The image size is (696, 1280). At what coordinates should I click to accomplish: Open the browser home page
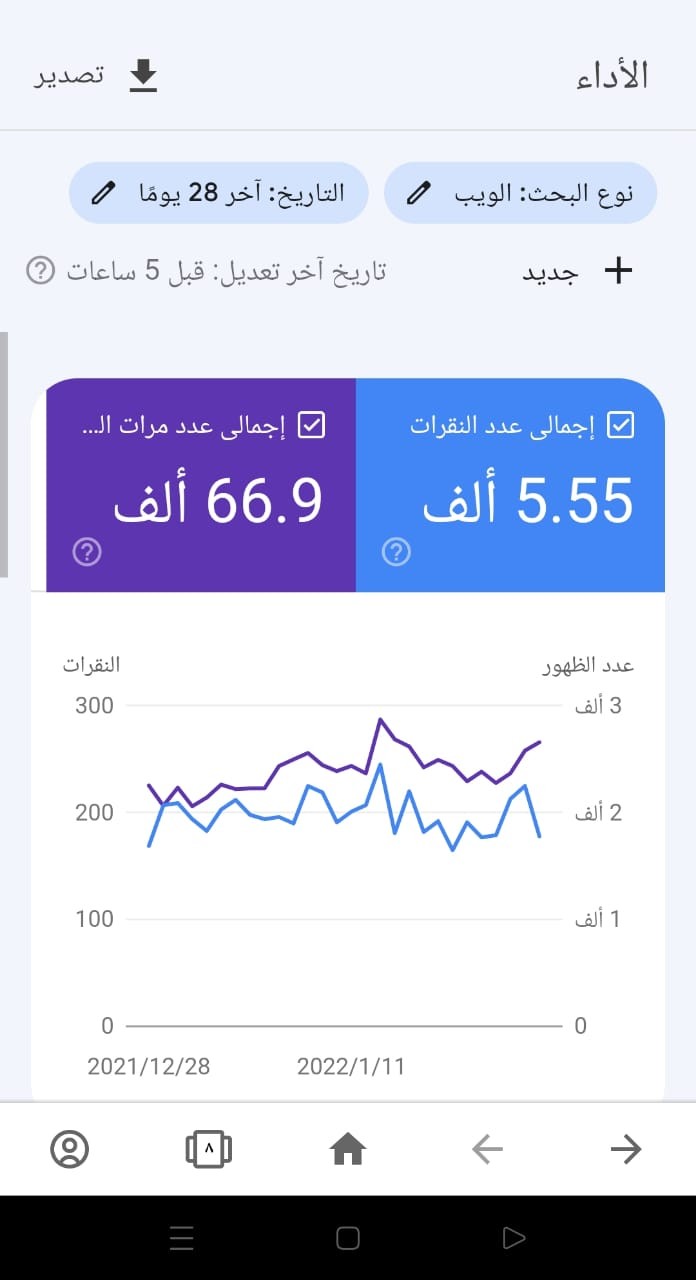(348, 1150)
